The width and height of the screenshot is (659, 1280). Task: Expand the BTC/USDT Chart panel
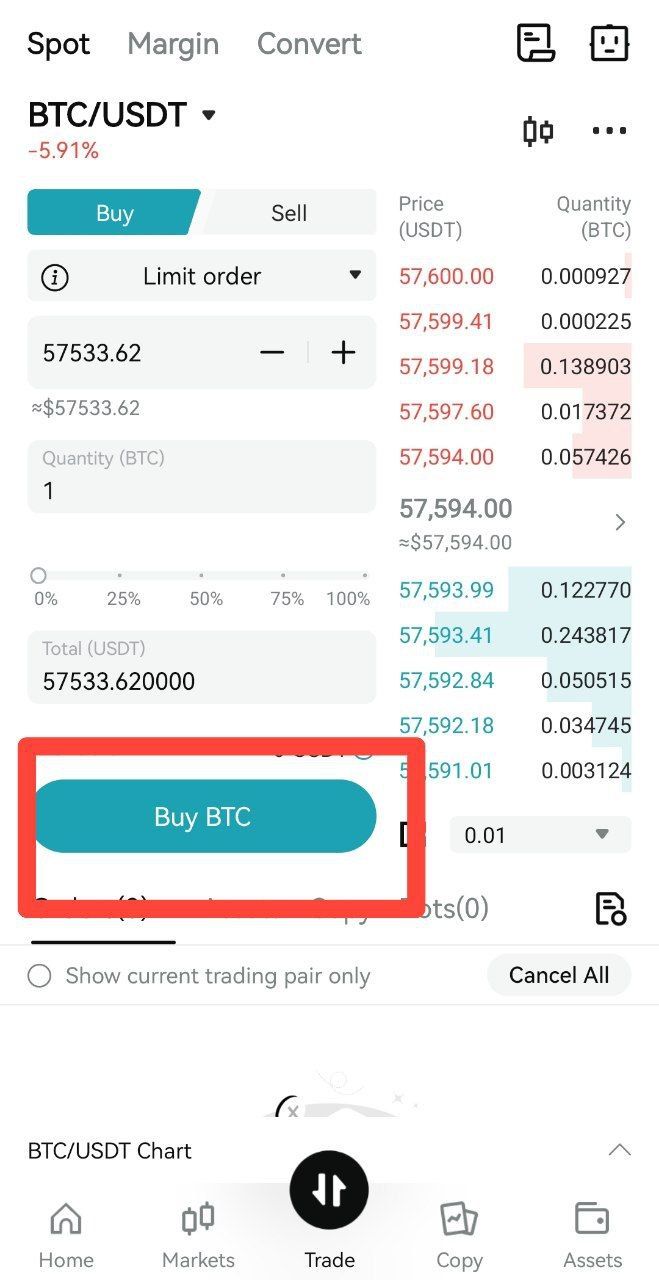tap(619, 1150)
